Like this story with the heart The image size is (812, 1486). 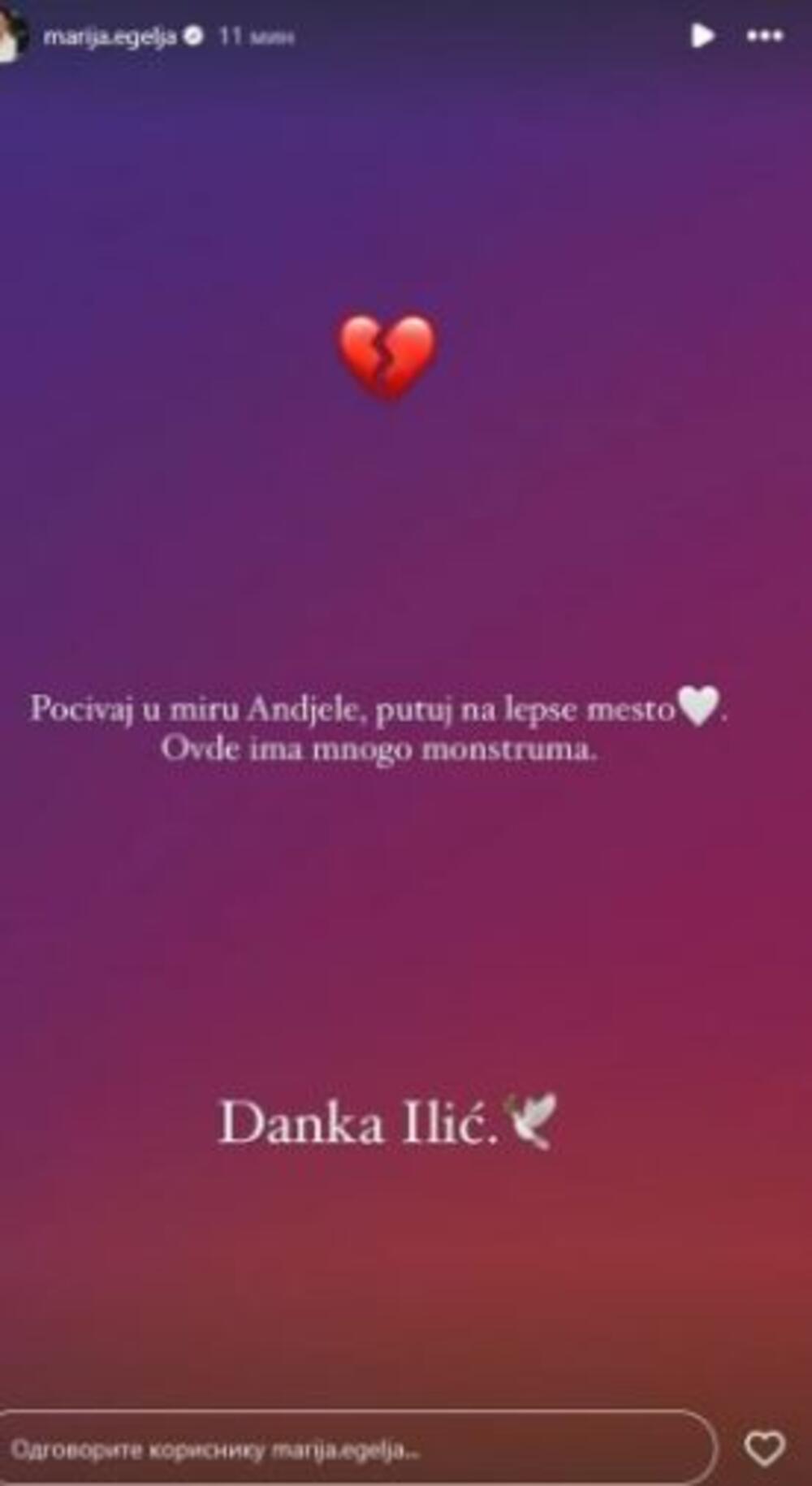(764, 1448)
